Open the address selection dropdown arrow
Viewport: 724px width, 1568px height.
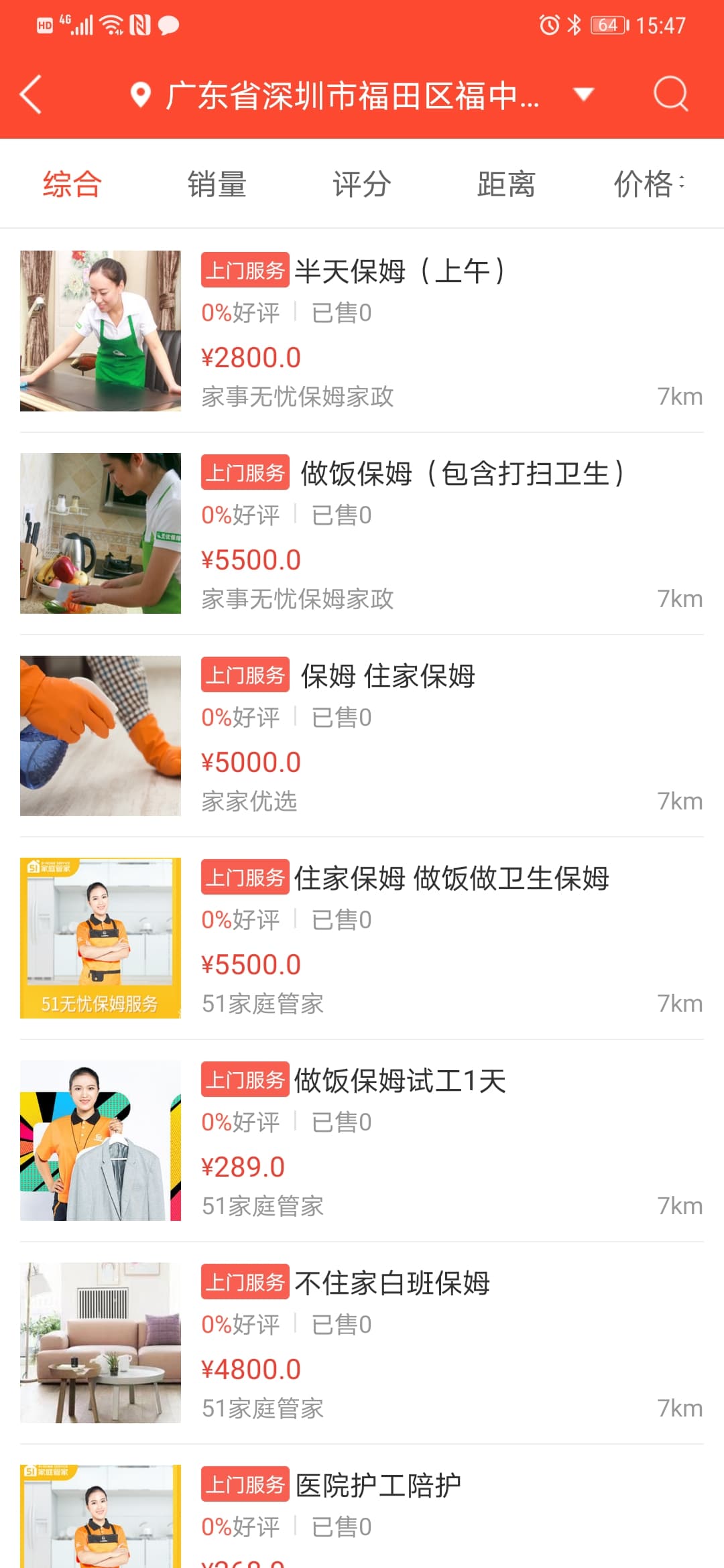(x=583, y=95)
